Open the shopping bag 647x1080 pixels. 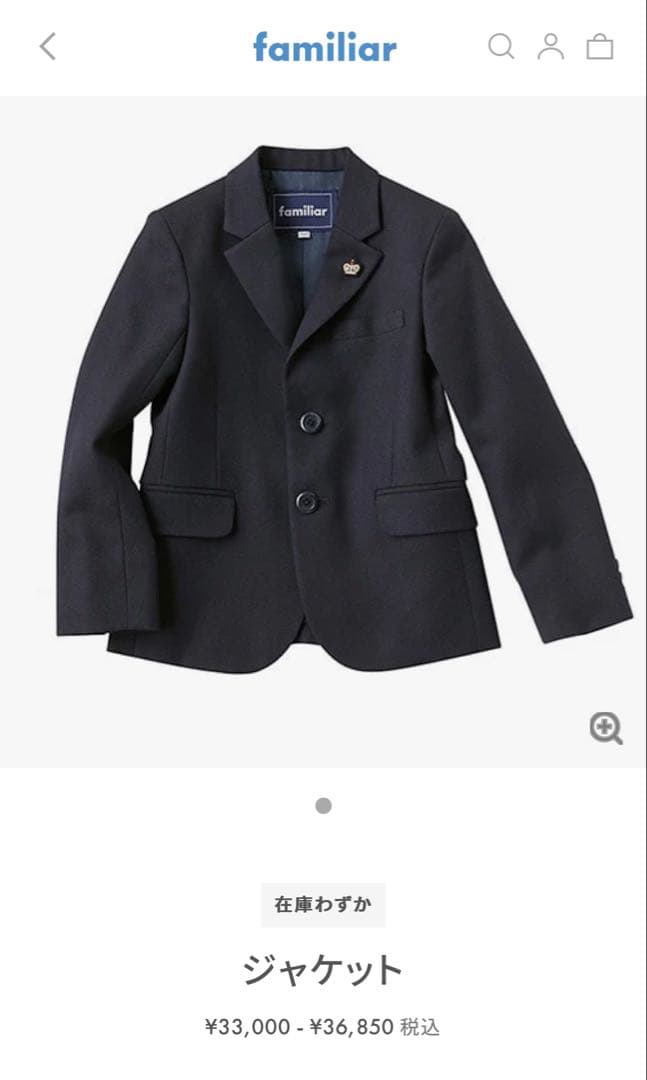tap(600, 46)
